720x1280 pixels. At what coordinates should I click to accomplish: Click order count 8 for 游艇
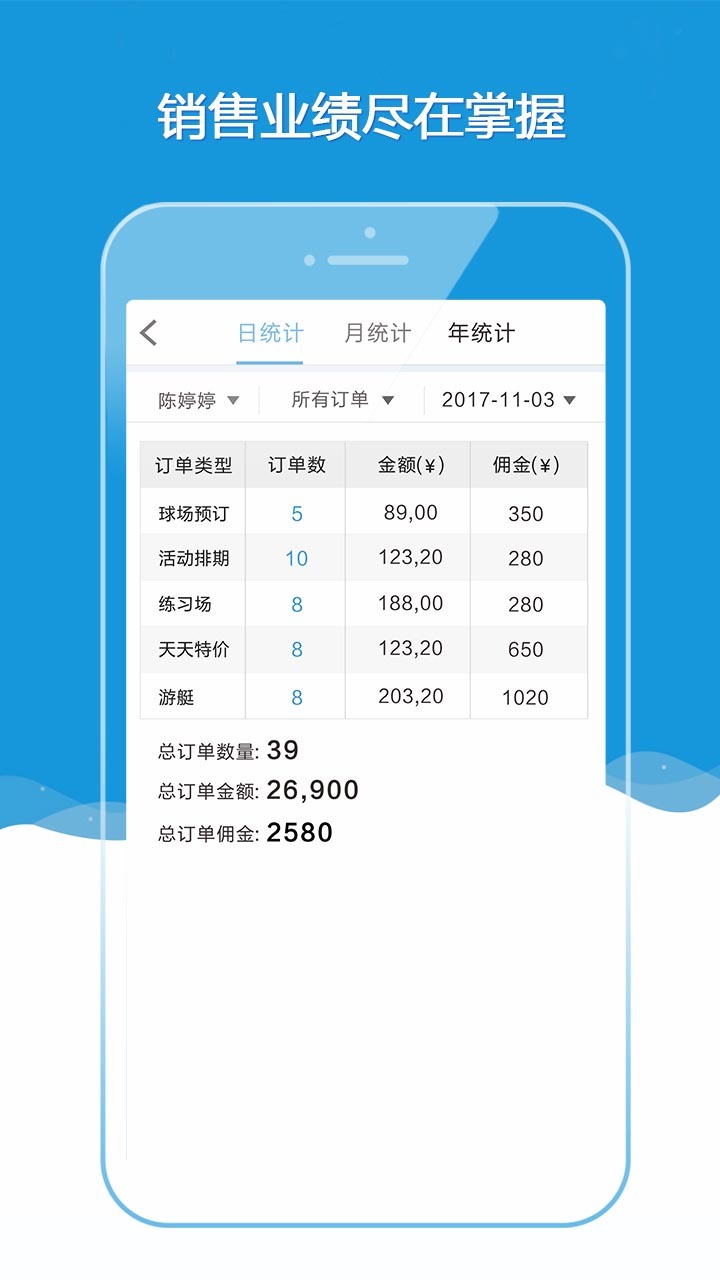pyautogui.click(x=295, y=696)
